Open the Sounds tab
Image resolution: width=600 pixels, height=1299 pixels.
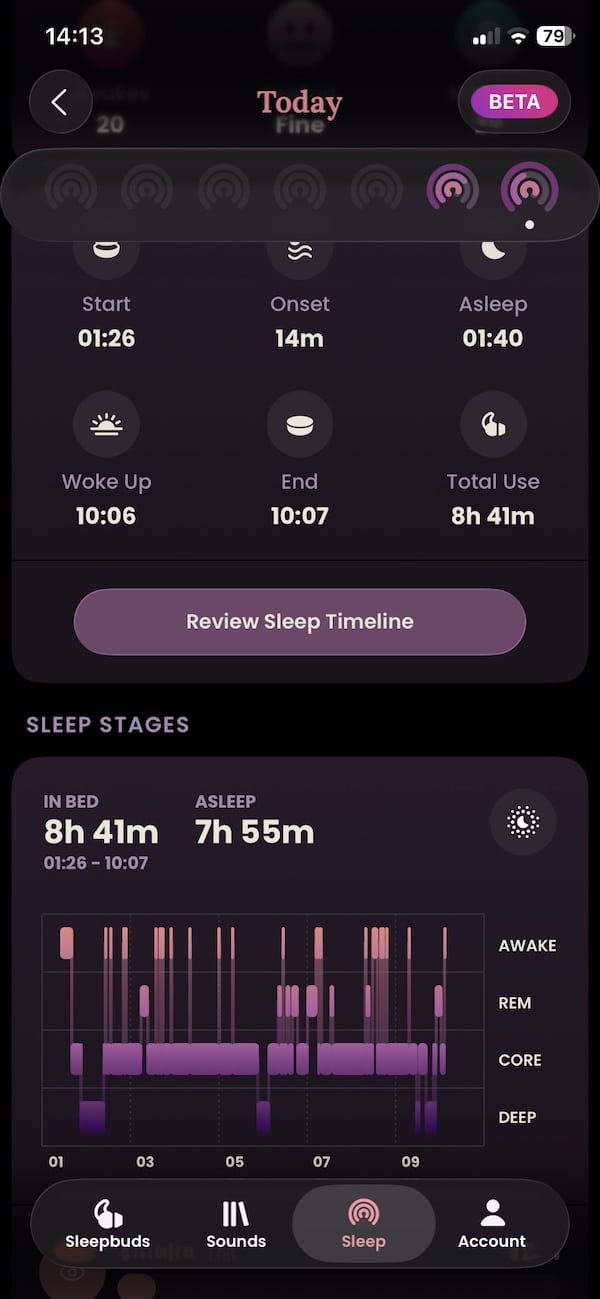pos(236,1225)
